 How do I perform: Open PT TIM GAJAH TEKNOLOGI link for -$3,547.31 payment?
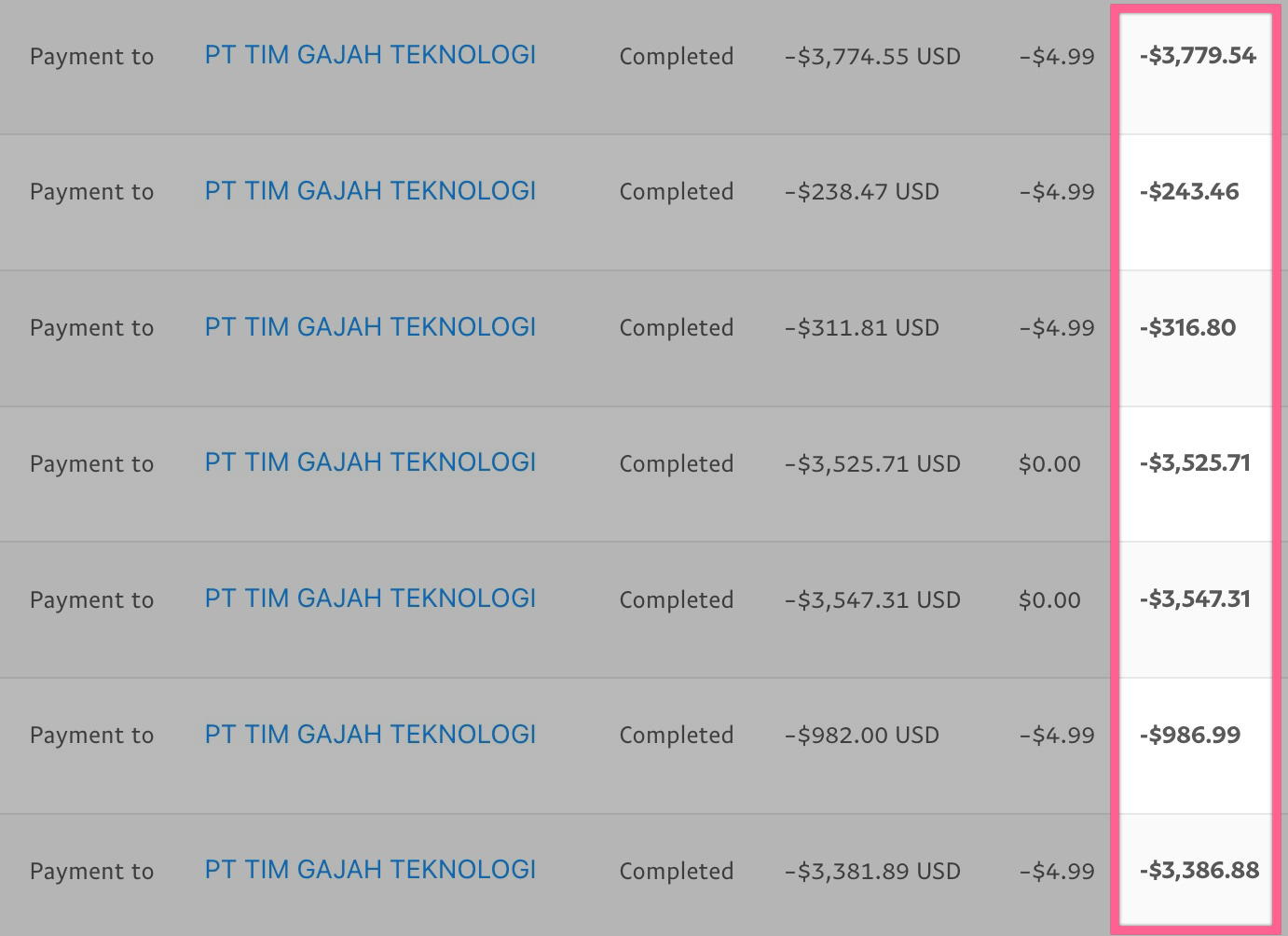click(x=370, y=599)
